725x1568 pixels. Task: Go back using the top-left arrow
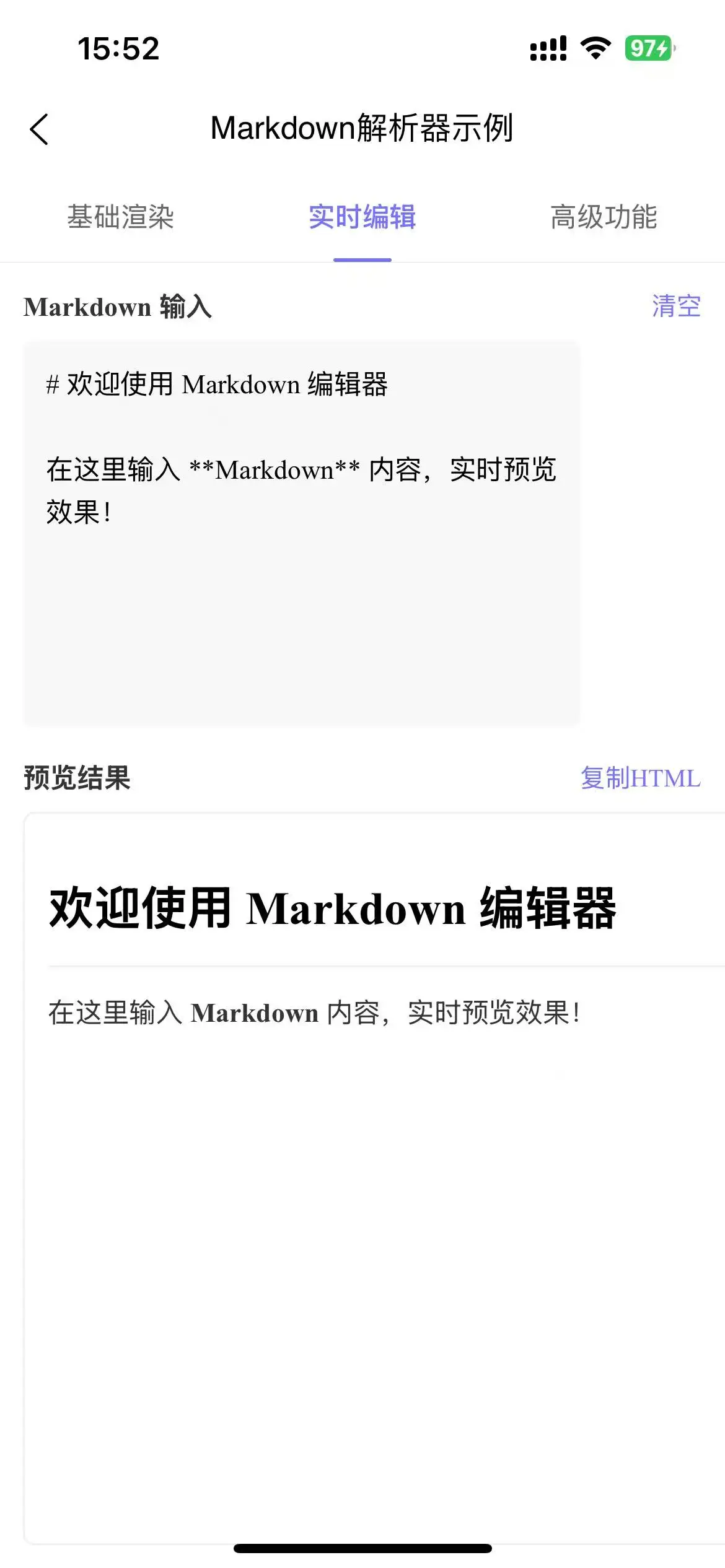39,129
